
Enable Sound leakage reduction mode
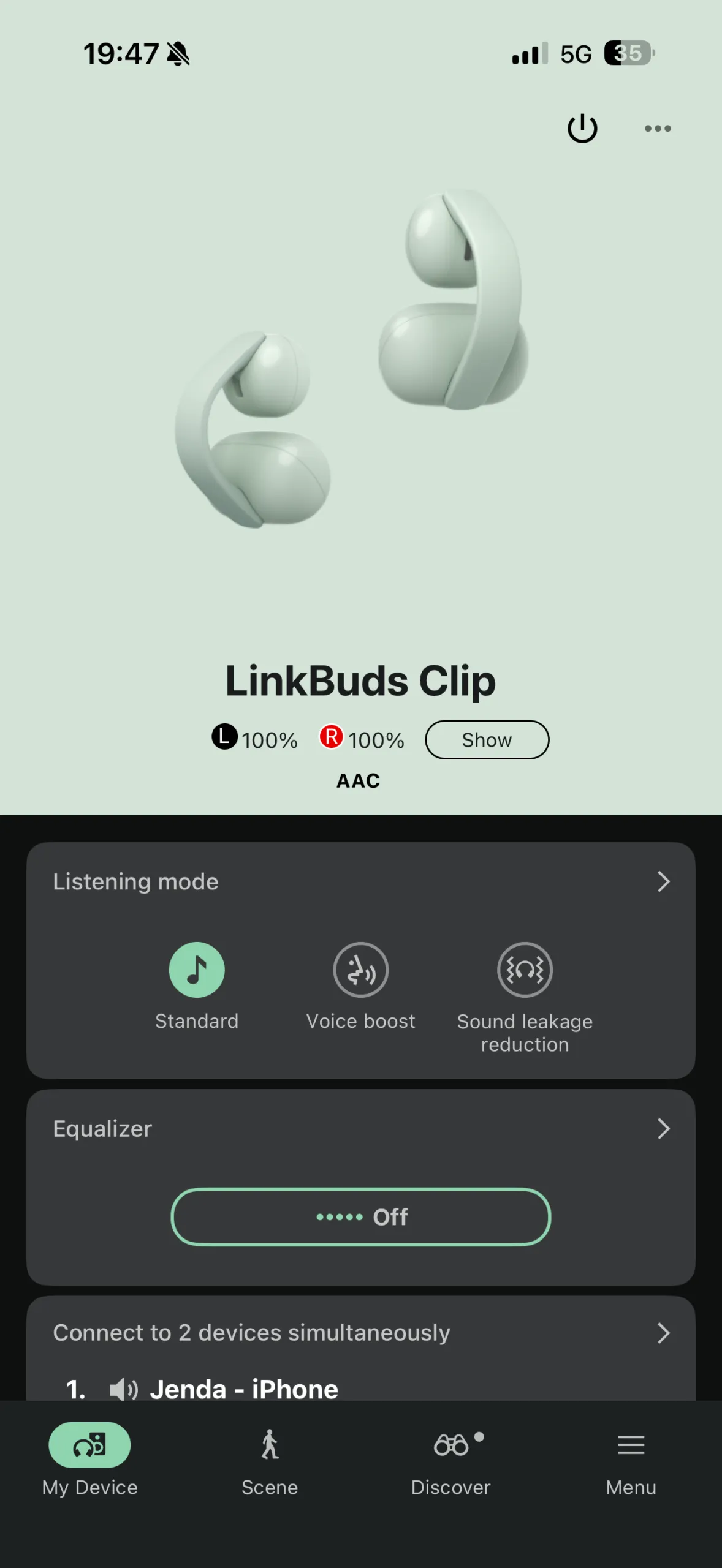point(525,970)
